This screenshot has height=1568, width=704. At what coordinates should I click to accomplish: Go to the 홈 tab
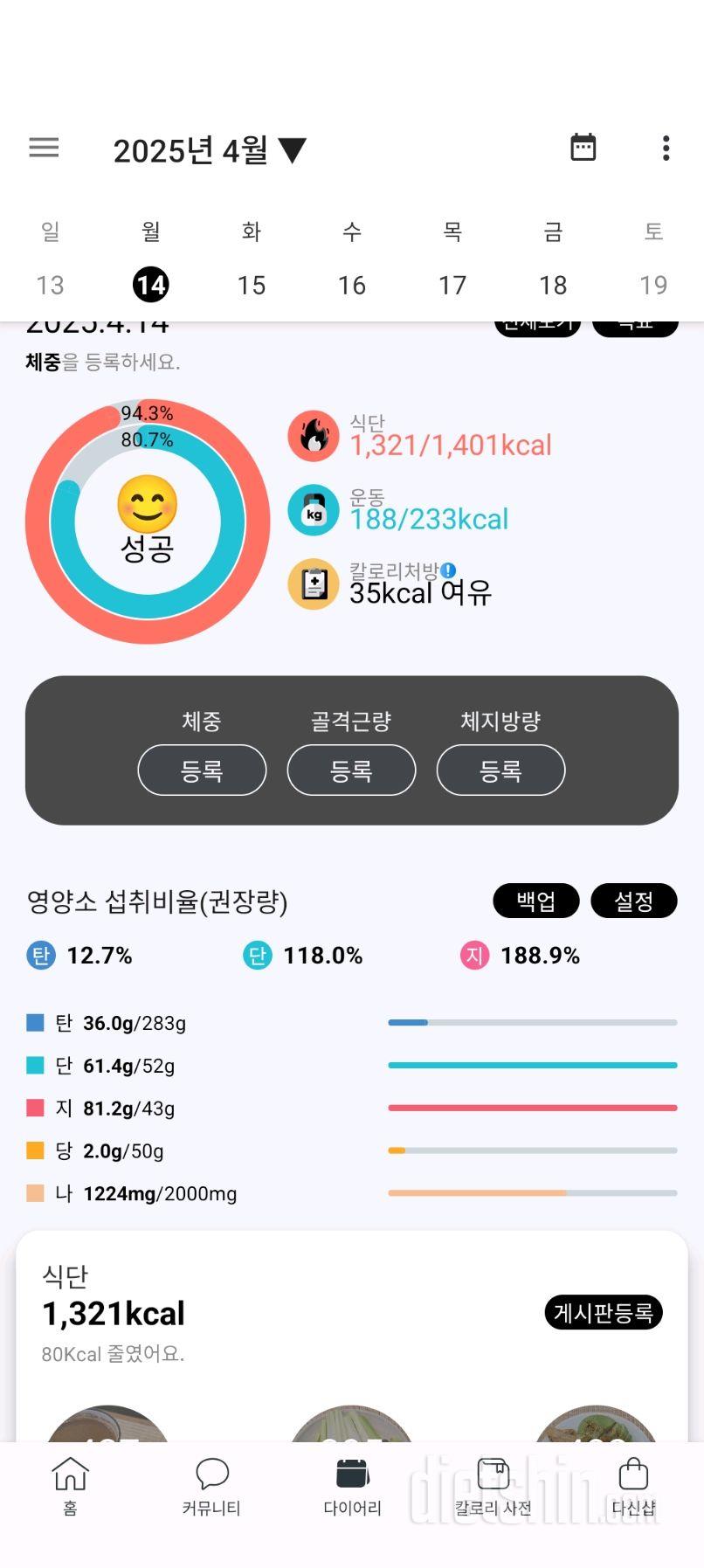coord(71,1486)
